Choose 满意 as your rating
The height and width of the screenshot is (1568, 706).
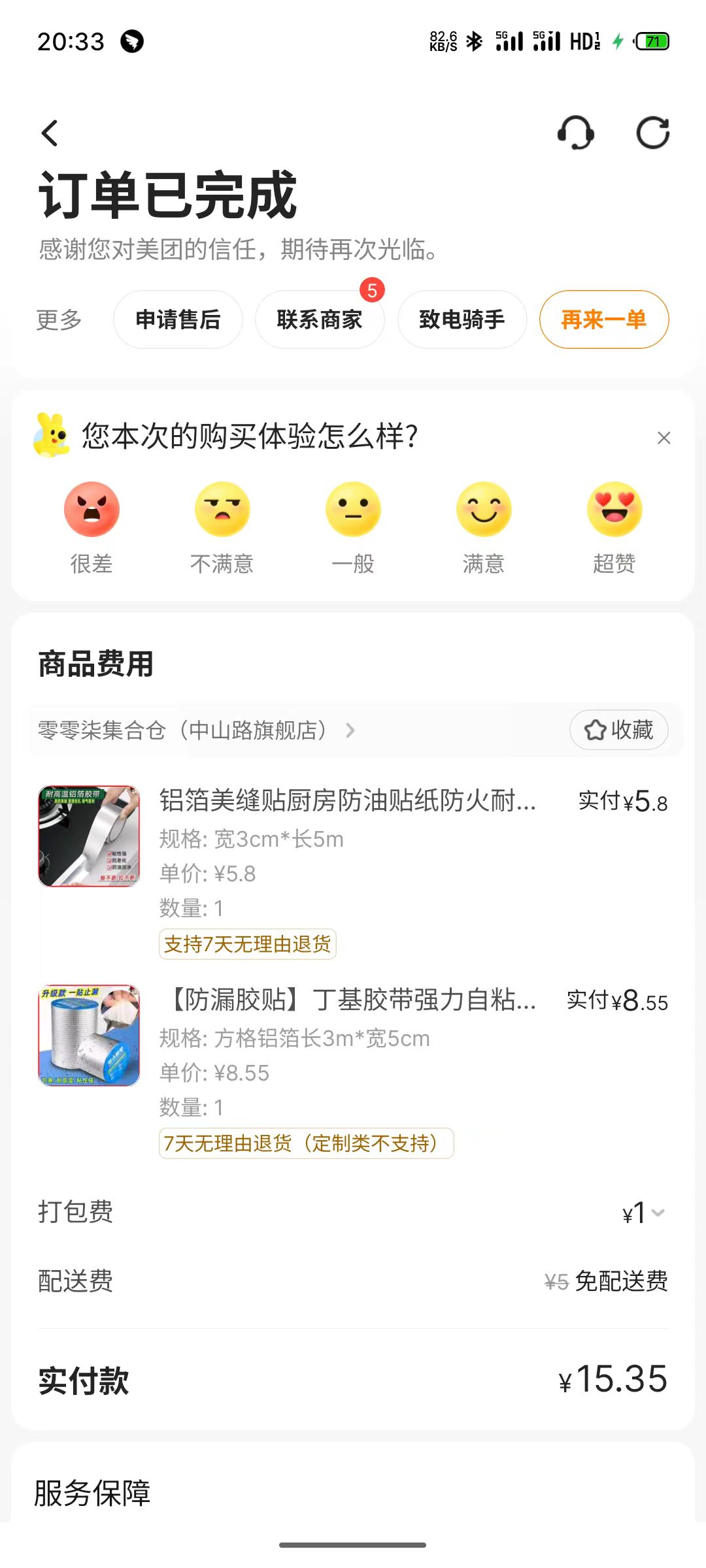[484, 510]
